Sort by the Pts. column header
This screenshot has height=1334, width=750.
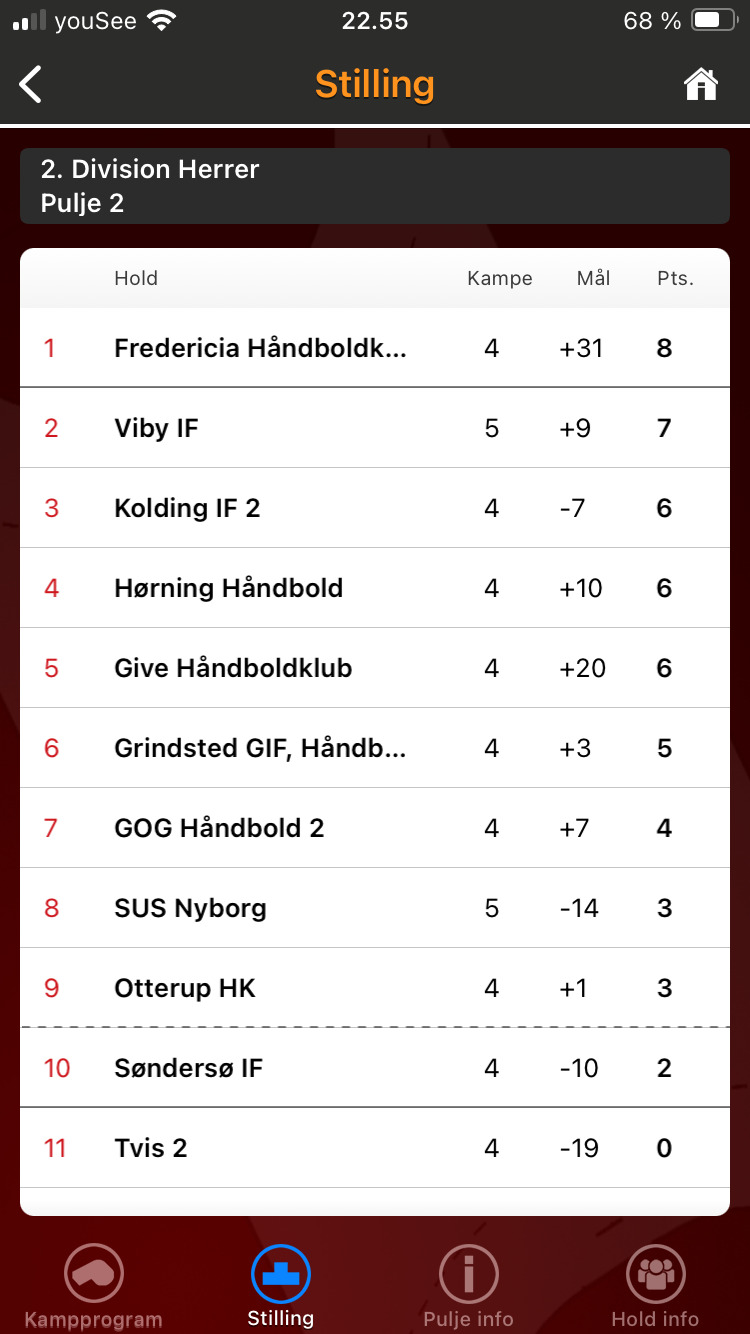[675, 278]
